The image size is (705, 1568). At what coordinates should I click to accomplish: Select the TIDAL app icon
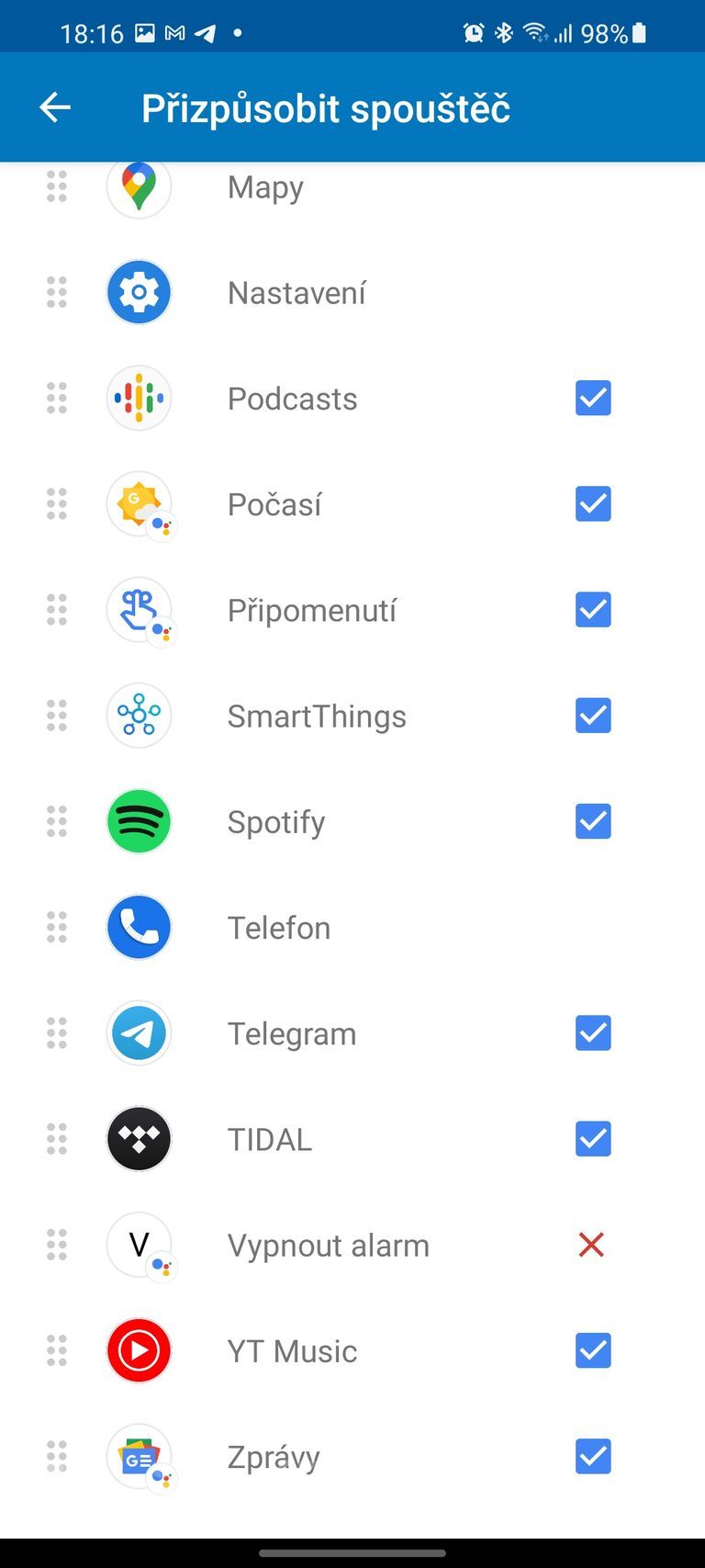[139, 1139]
